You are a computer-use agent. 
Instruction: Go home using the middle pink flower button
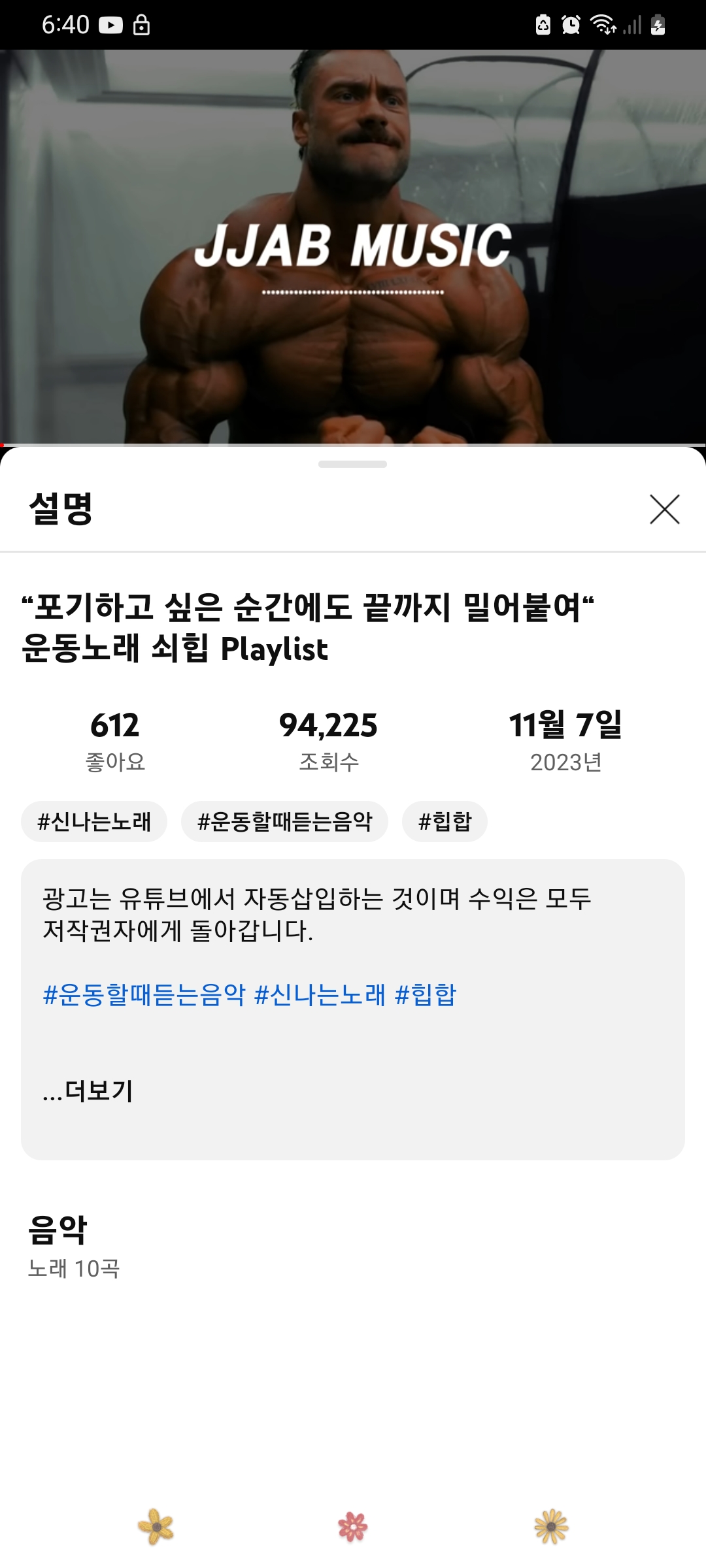(353, 1527)
